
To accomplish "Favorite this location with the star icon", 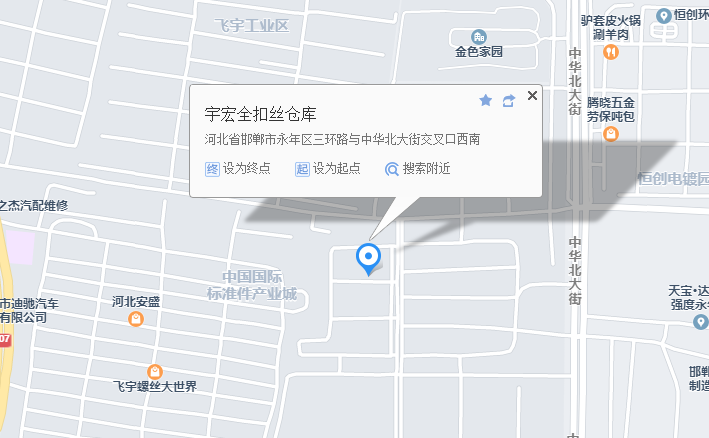I will (486, 100).
